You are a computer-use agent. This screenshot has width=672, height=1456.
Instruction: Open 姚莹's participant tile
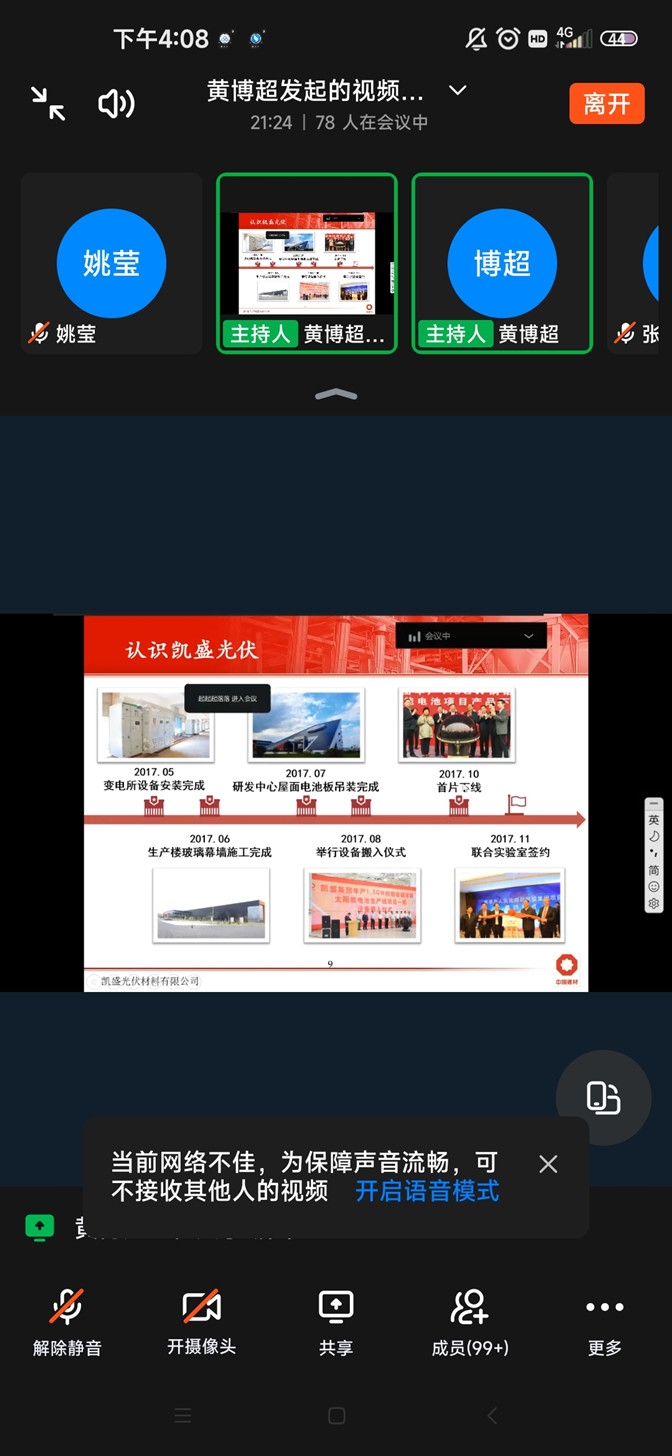111,264
